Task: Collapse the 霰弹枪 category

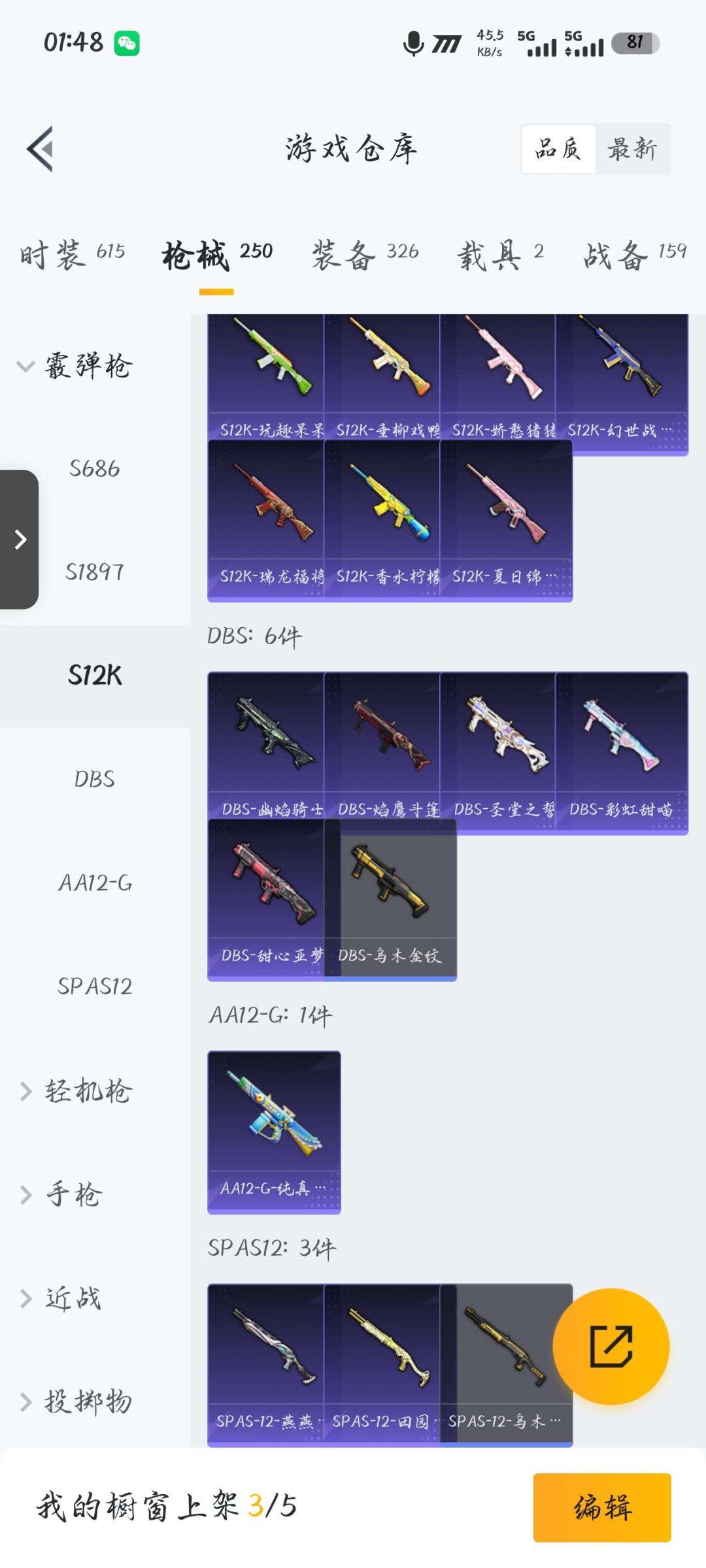Action: 76,365
